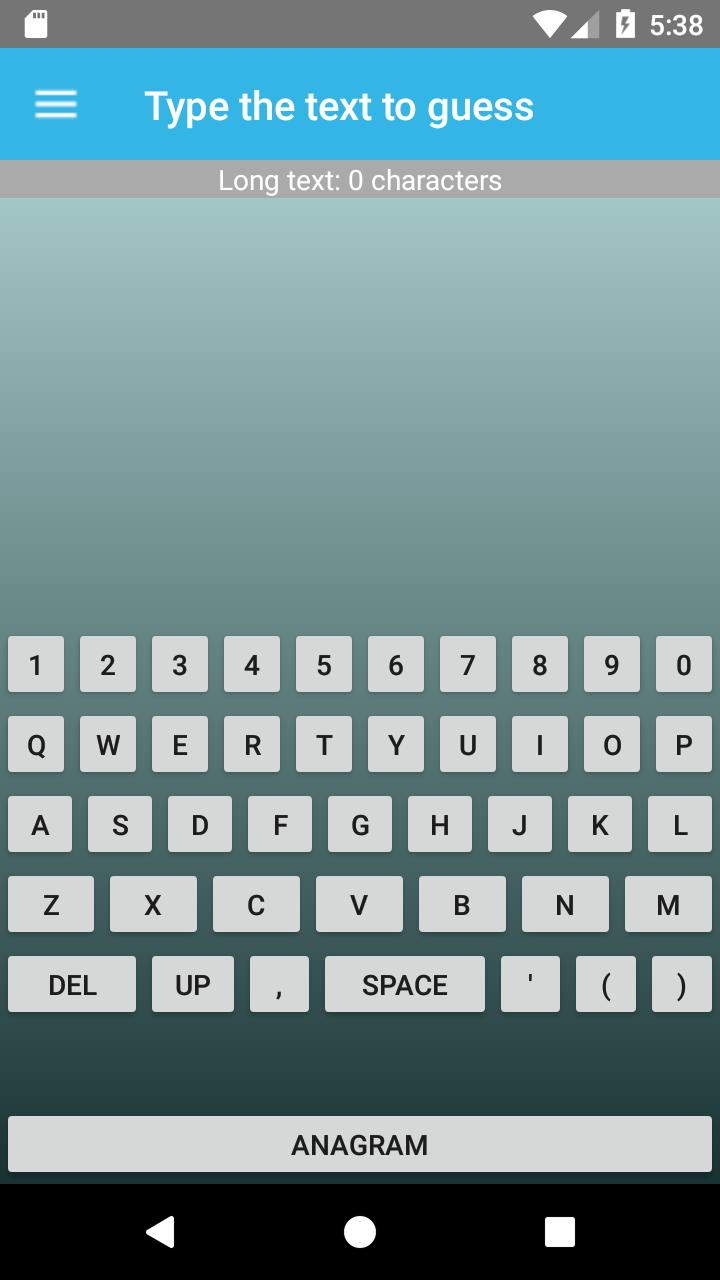
Task: Type the apostrophe key
Action: tap(530, 984)
